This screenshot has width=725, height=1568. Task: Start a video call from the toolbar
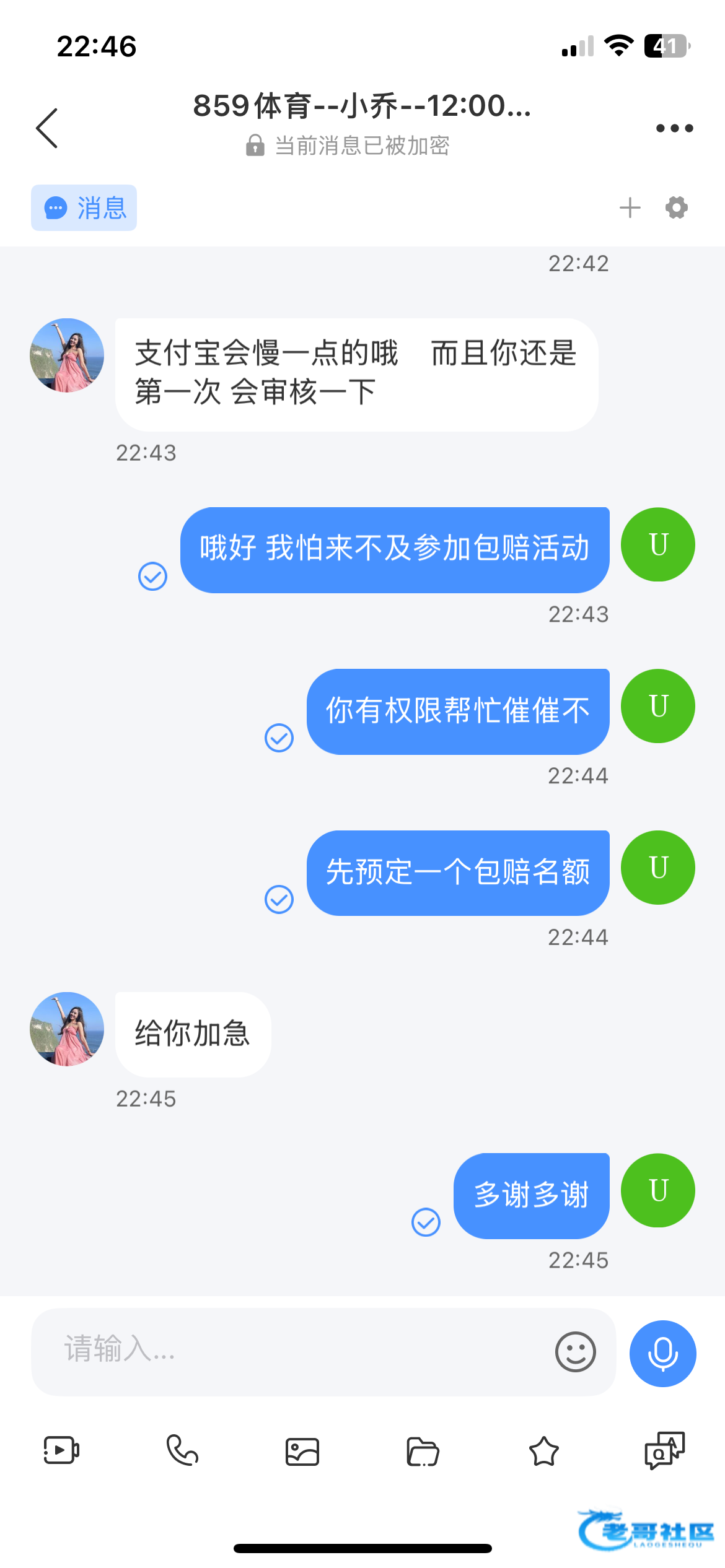point(61,1450)
